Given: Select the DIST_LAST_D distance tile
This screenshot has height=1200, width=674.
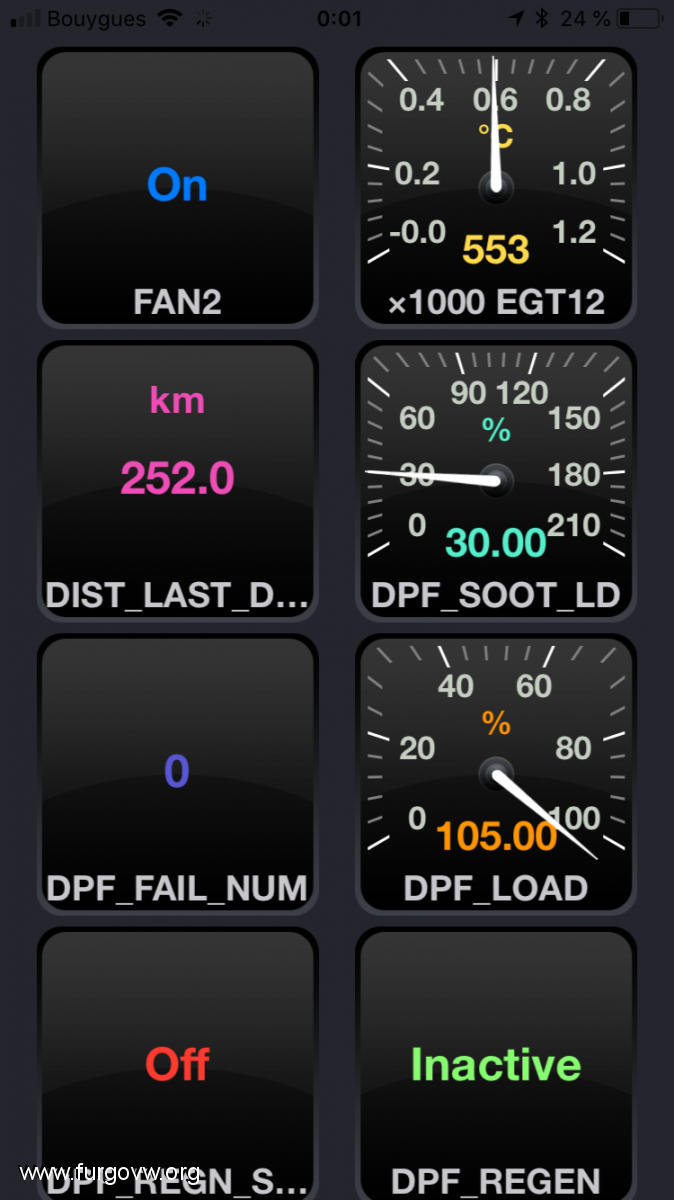Looking at the screenshot, I should point(177,480).
